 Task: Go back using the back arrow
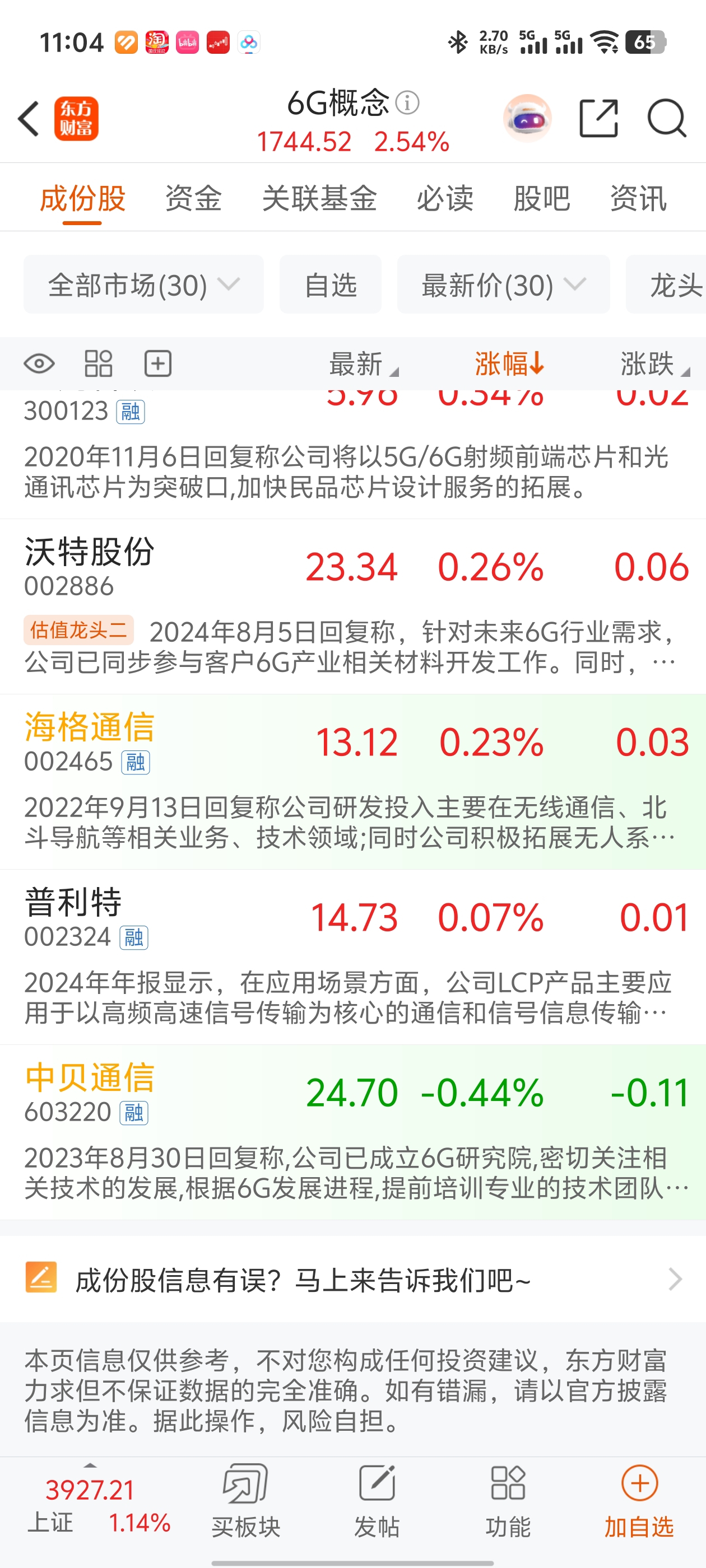[29, 119]
